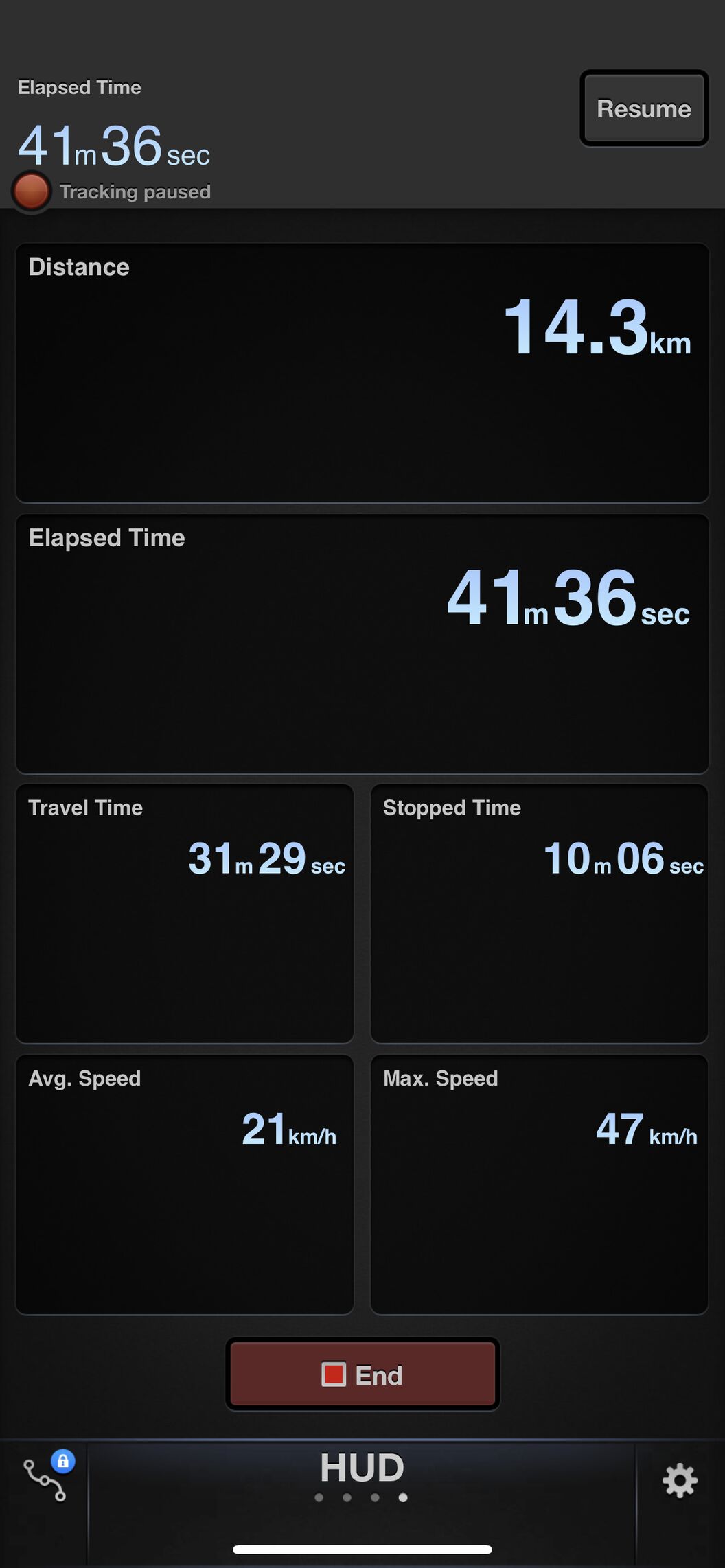
Task: Resume the paused tracking
Action: tap(644, 108)
